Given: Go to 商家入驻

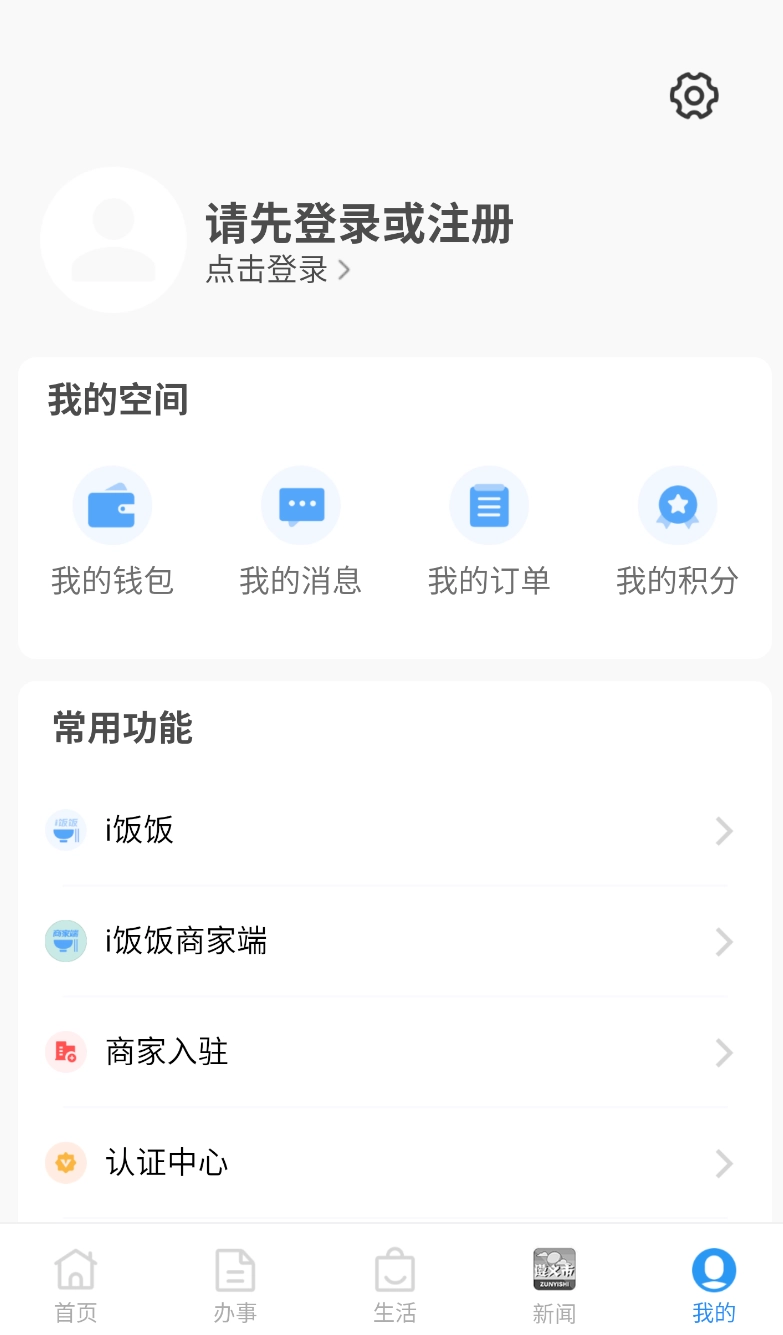Looking at the screenshot, I should 390,1052.
